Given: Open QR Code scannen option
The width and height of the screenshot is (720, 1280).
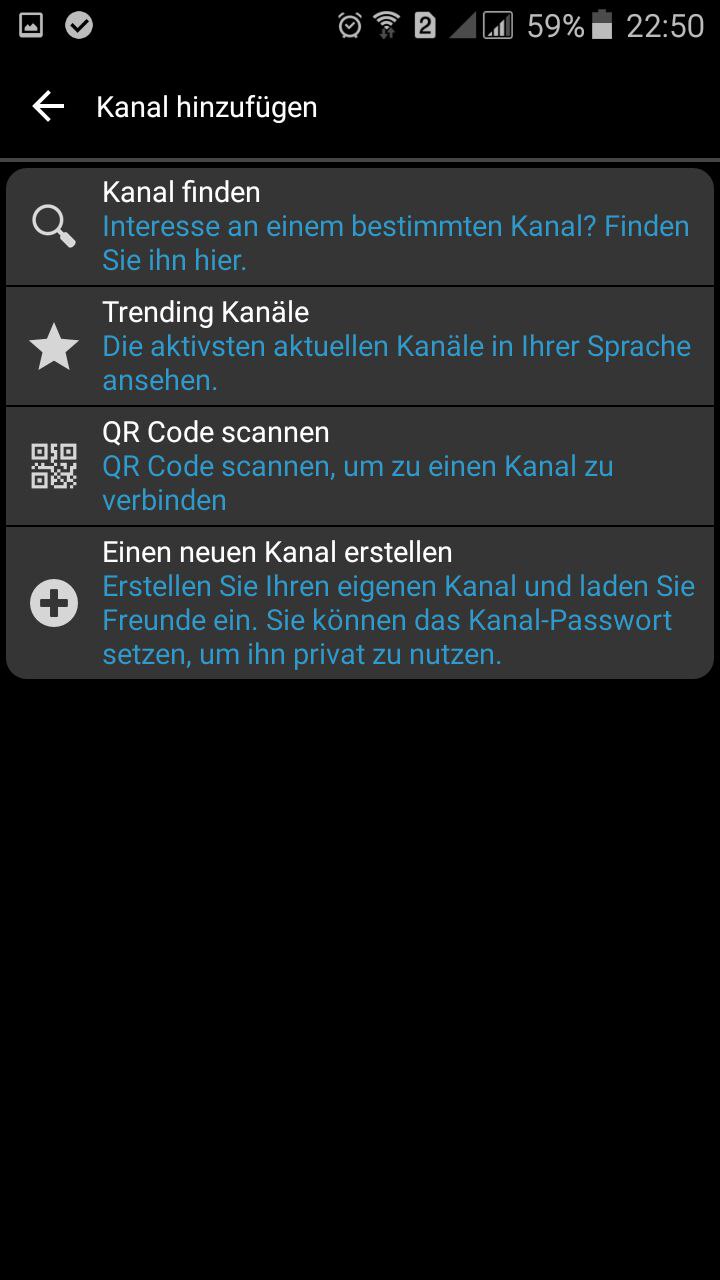Looking at the screenshot, I should (360, 466).
